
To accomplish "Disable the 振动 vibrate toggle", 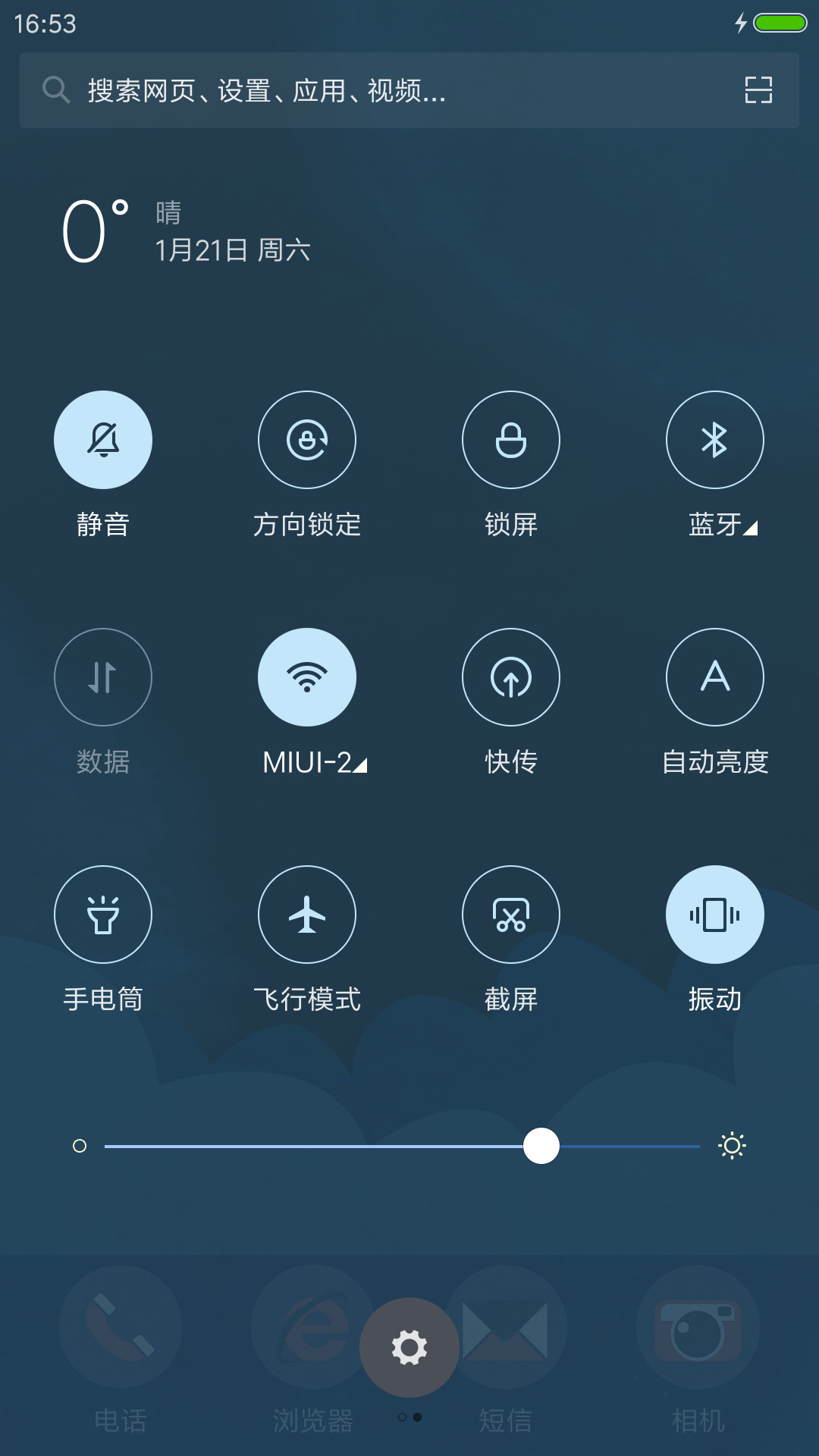I will click(715, 915).
